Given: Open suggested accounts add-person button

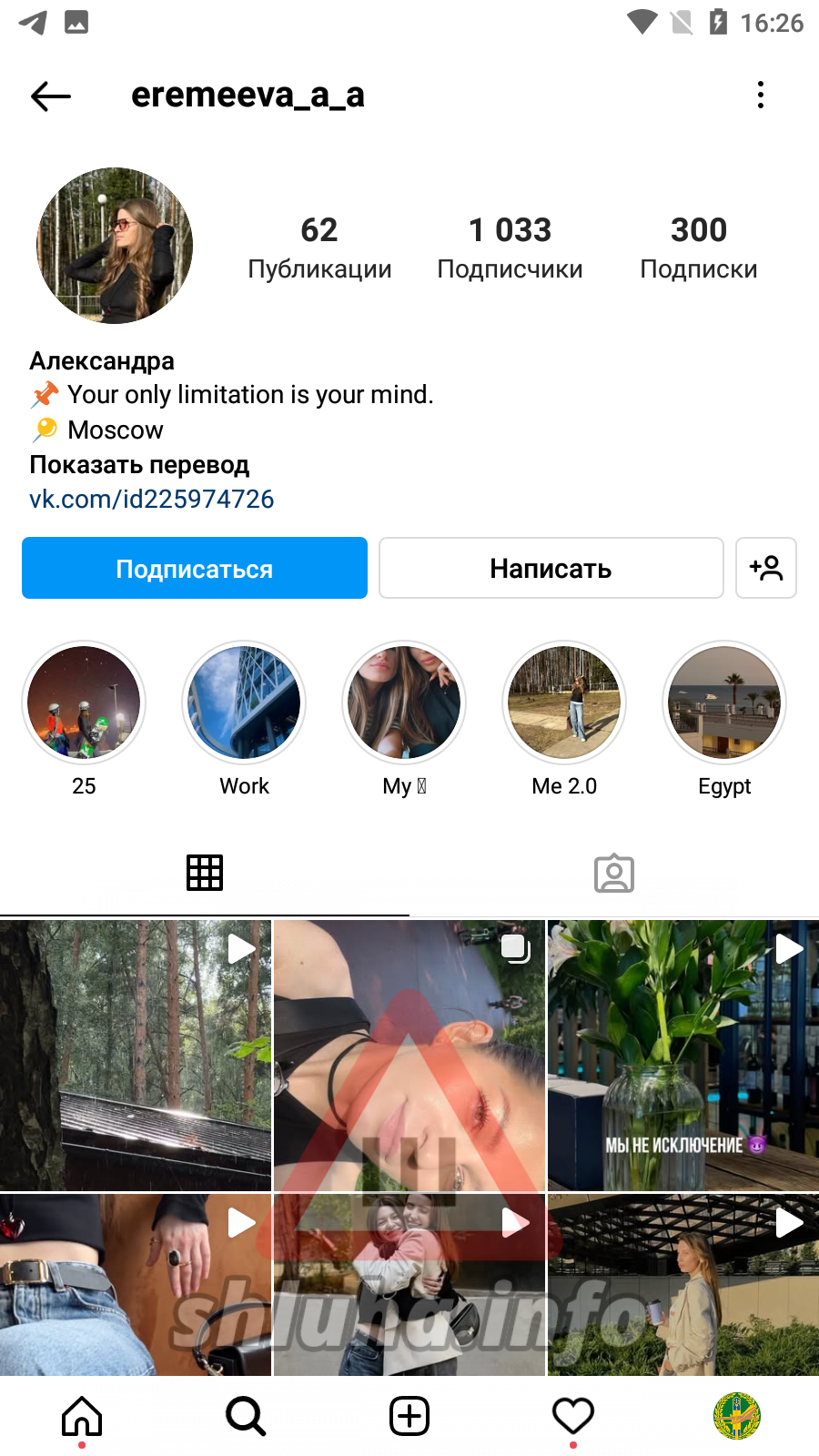Looking at the screenshot, I should coord(766,569).
